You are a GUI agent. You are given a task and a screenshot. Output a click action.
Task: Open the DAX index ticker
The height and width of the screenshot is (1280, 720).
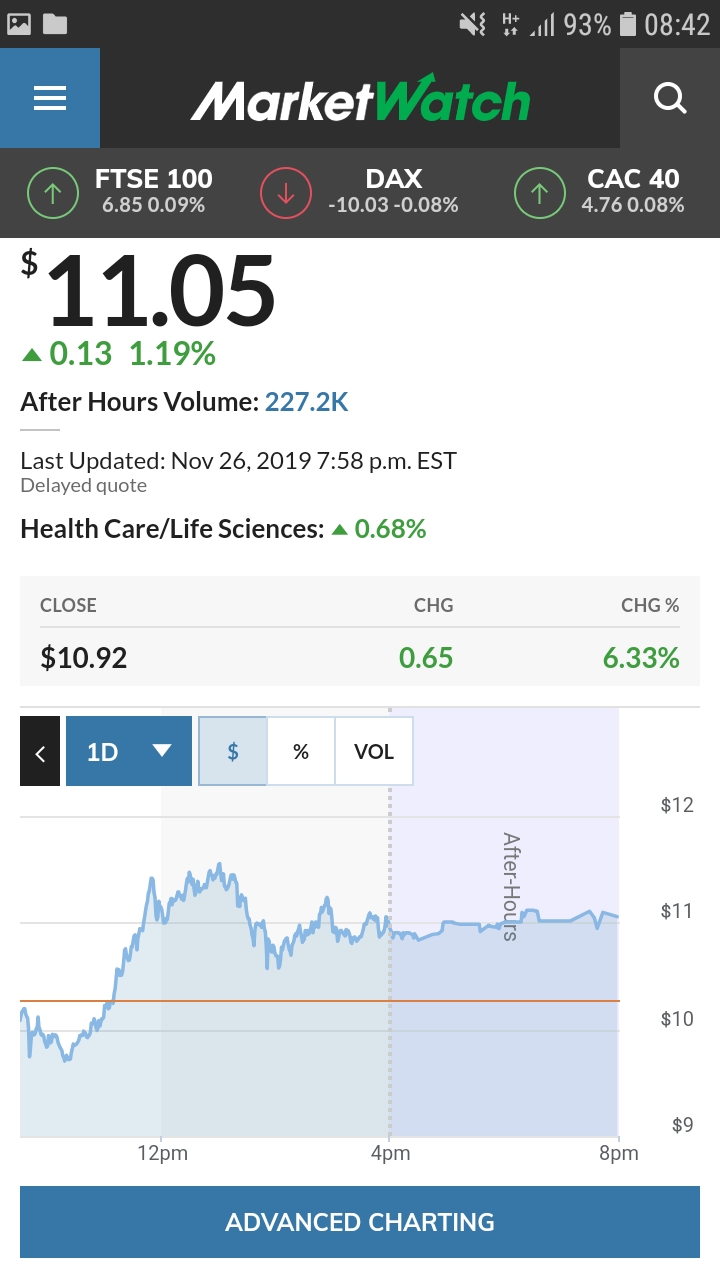[x=360, y=192]
